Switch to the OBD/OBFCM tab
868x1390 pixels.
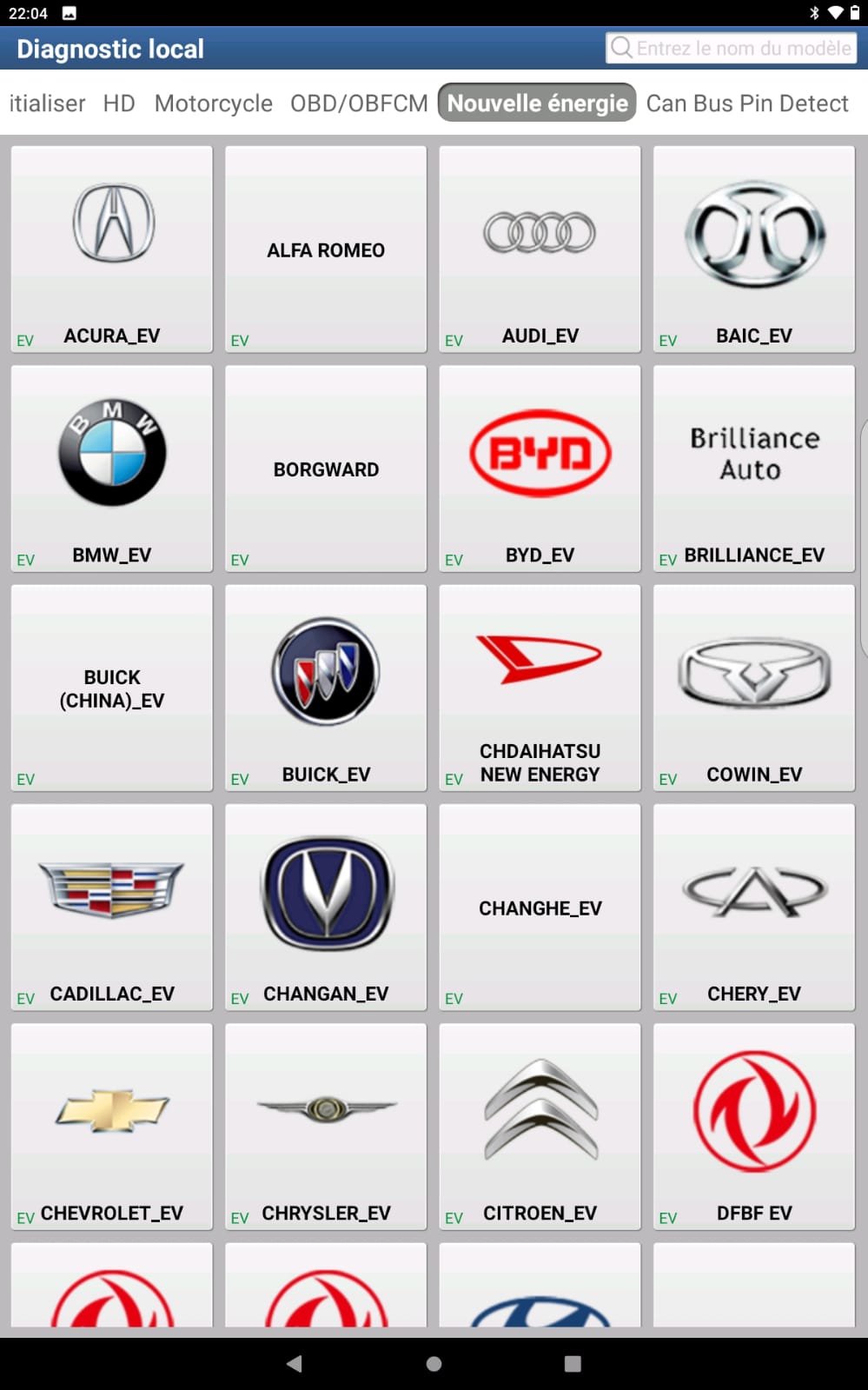pos(359,103)
